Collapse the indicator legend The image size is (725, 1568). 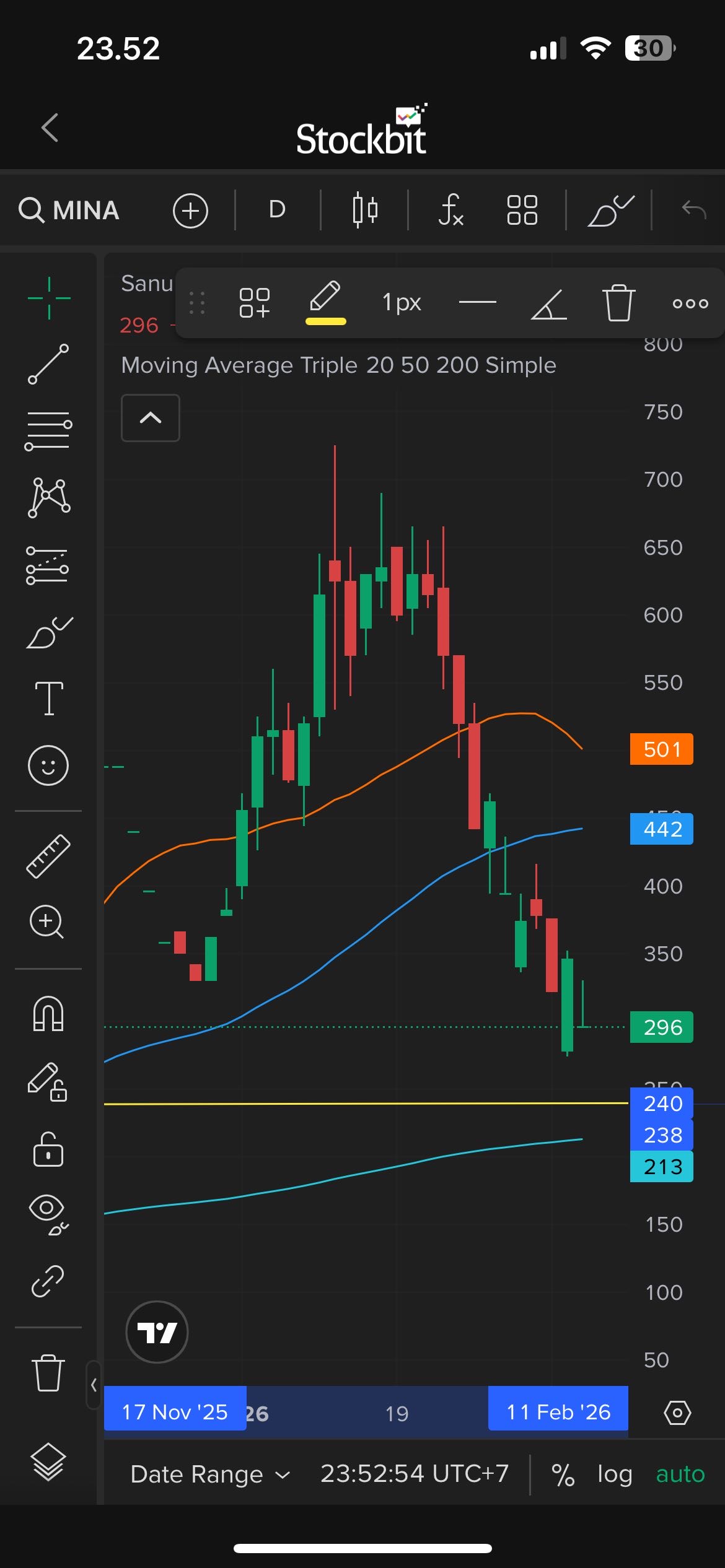pos(151,418)
